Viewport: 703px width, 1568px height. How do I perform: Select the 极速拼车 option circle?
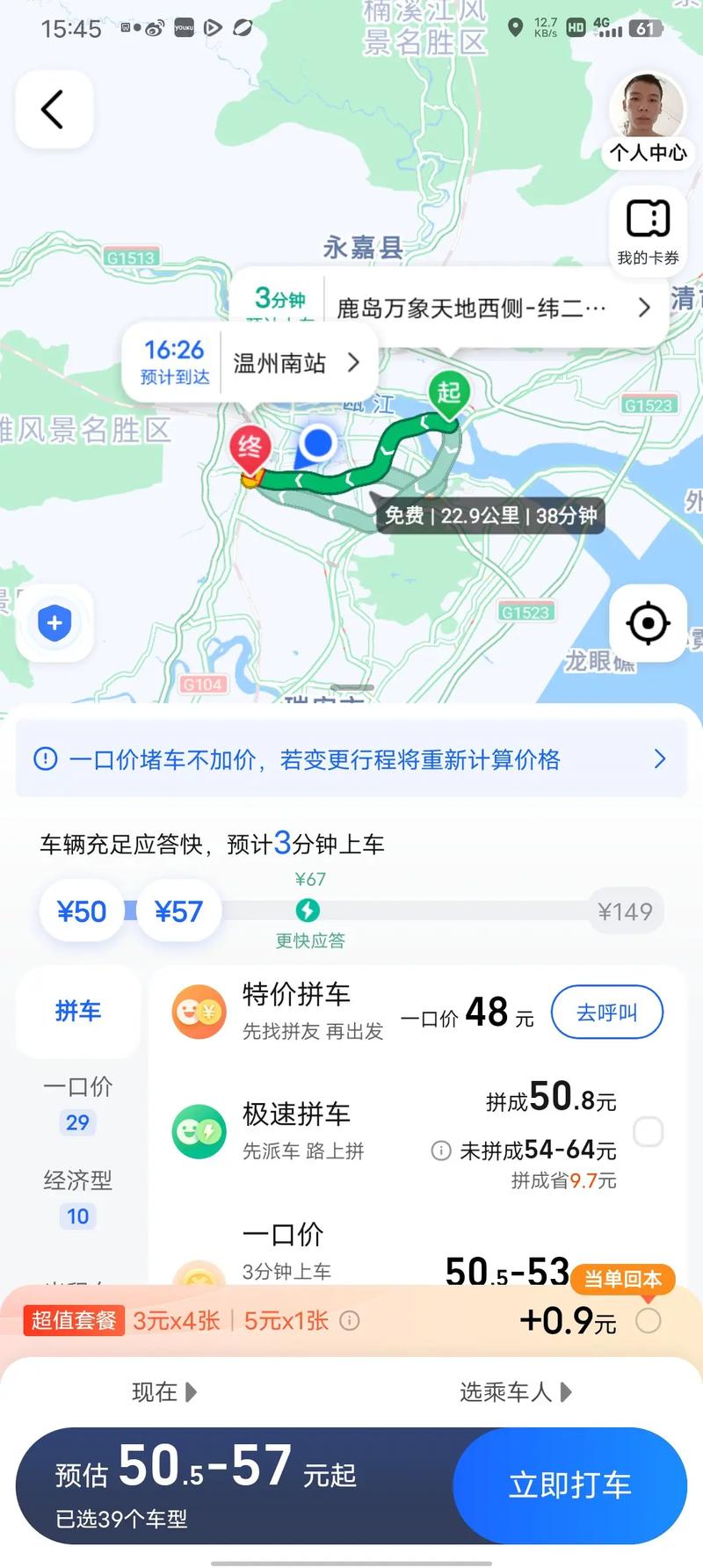(648, 1132)
